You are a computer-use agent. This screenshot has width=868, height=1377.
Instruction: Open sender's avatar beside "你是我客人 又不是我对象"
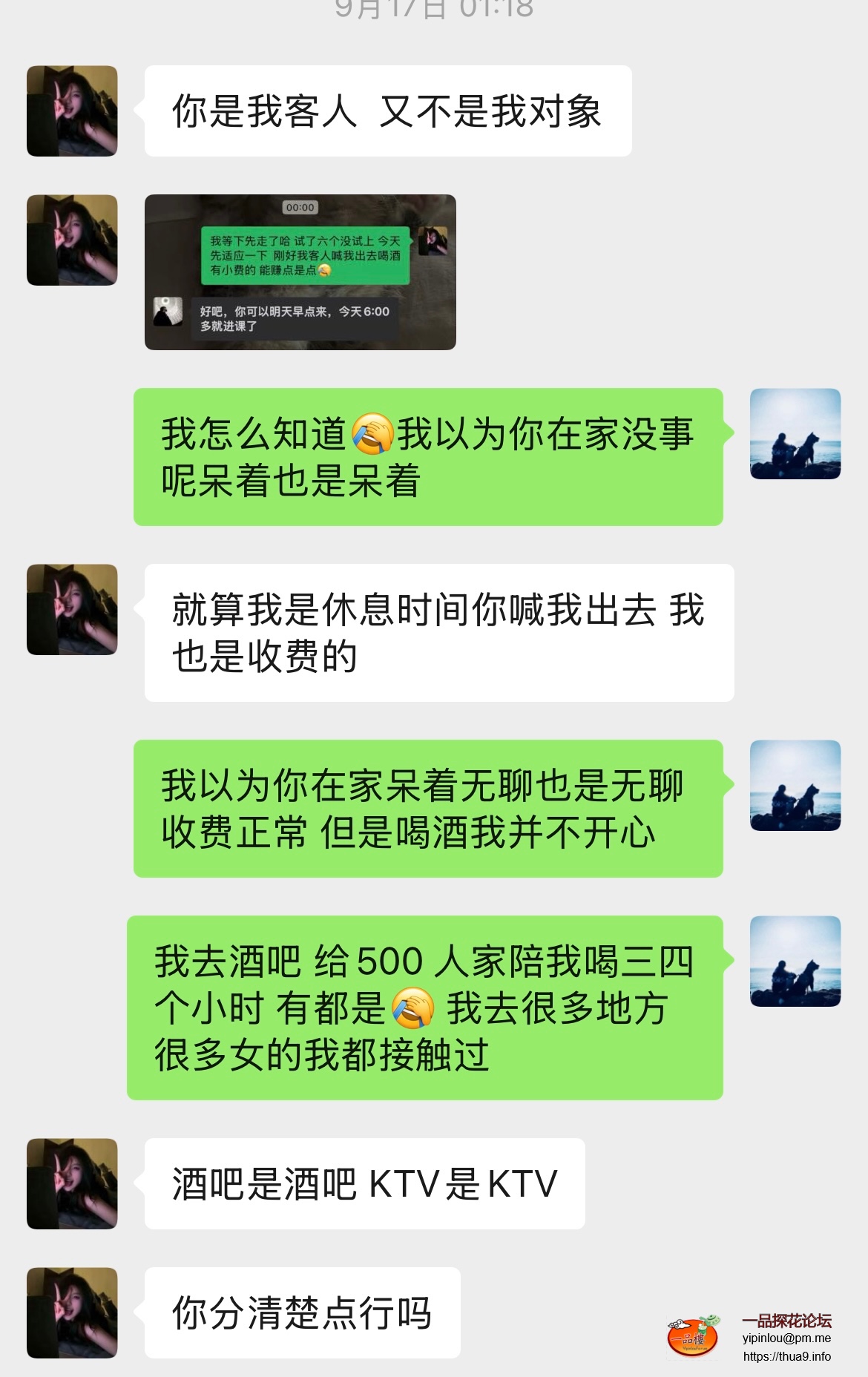pos(72,111)
